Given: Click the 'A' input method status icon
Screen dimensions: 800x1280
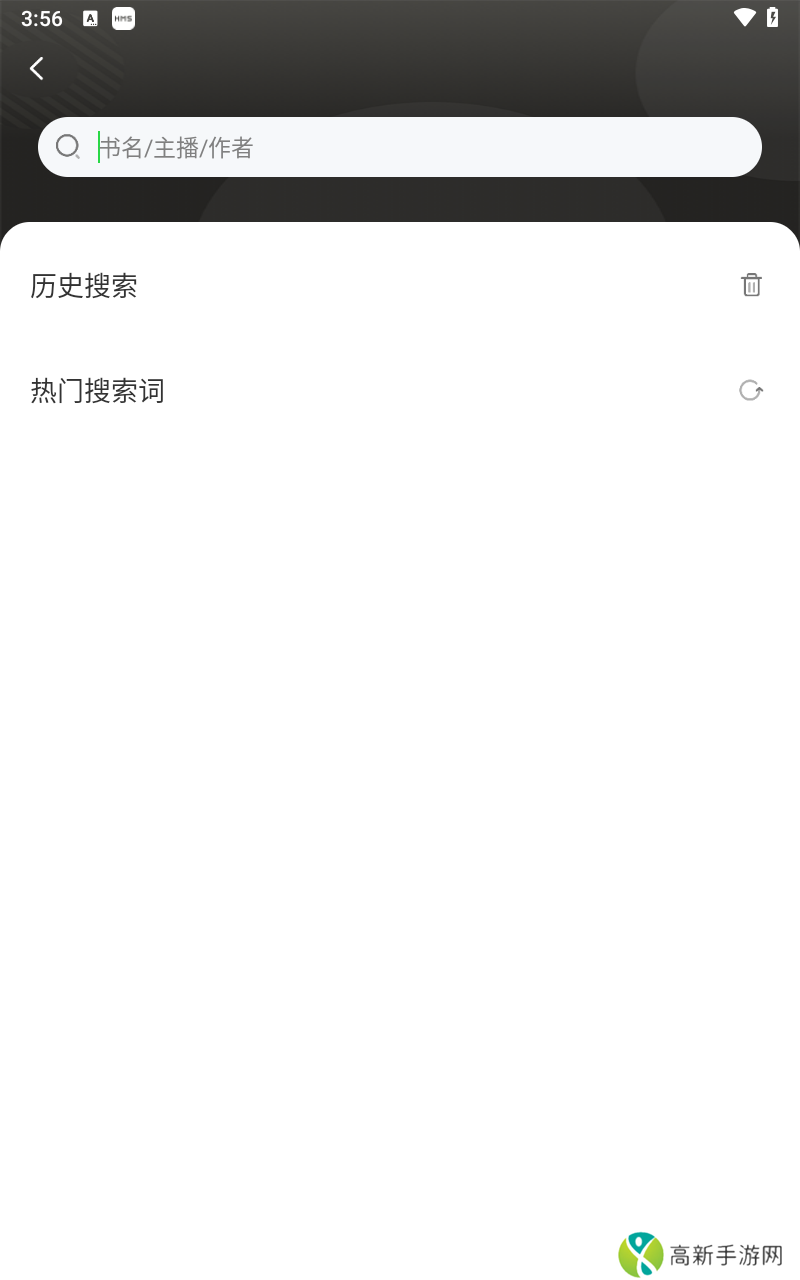Looking at the screenshot, I should click(90, 18).
